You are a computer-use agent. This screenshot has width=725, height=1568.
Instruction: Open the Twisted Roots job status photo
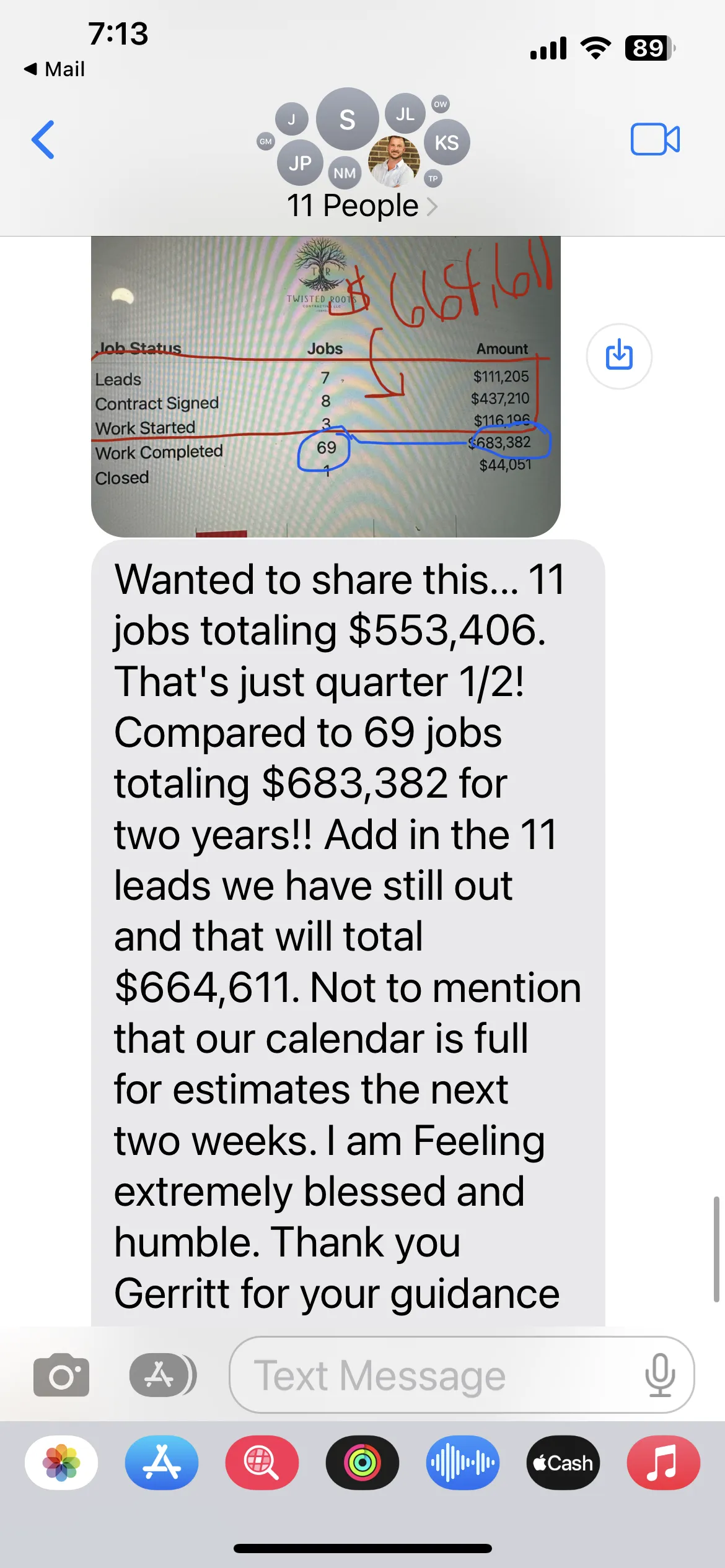tap(325, 386)
